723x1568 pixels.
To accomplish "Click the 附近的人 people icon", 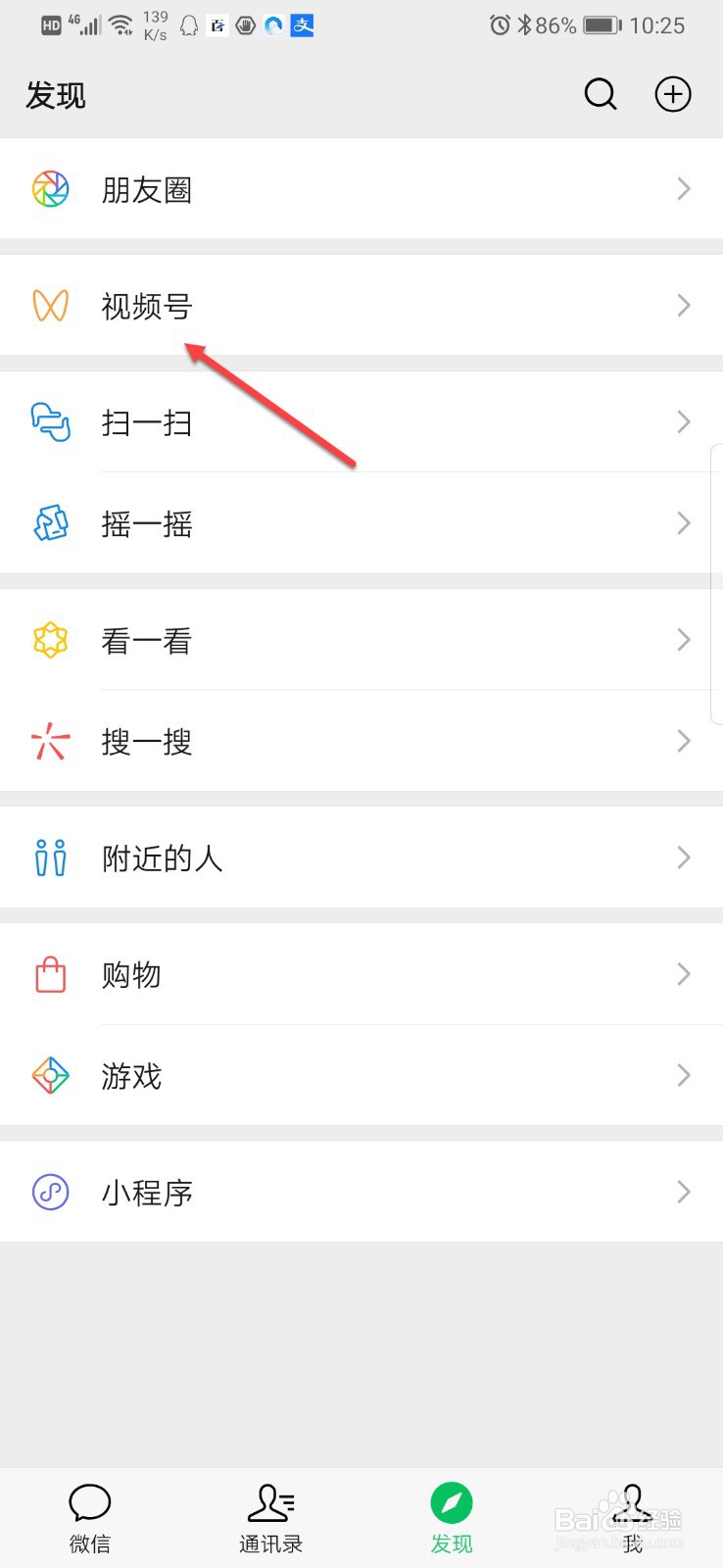I will [x=50, y=857].
